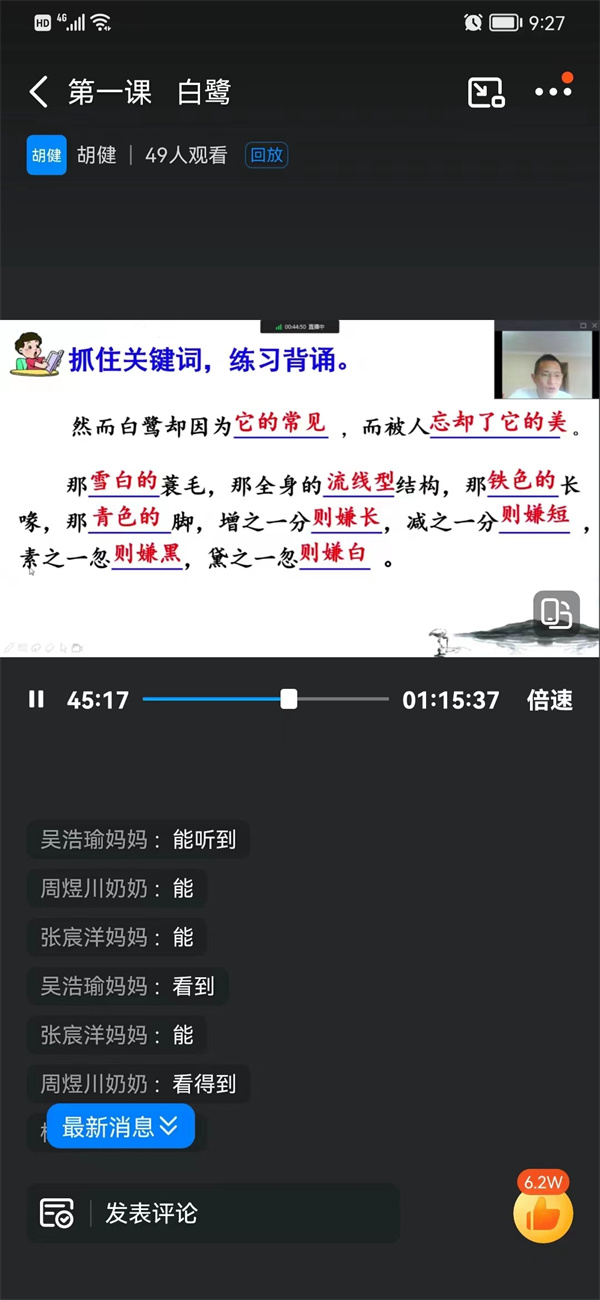Jump to 最新消息 latest messages

120,1127
